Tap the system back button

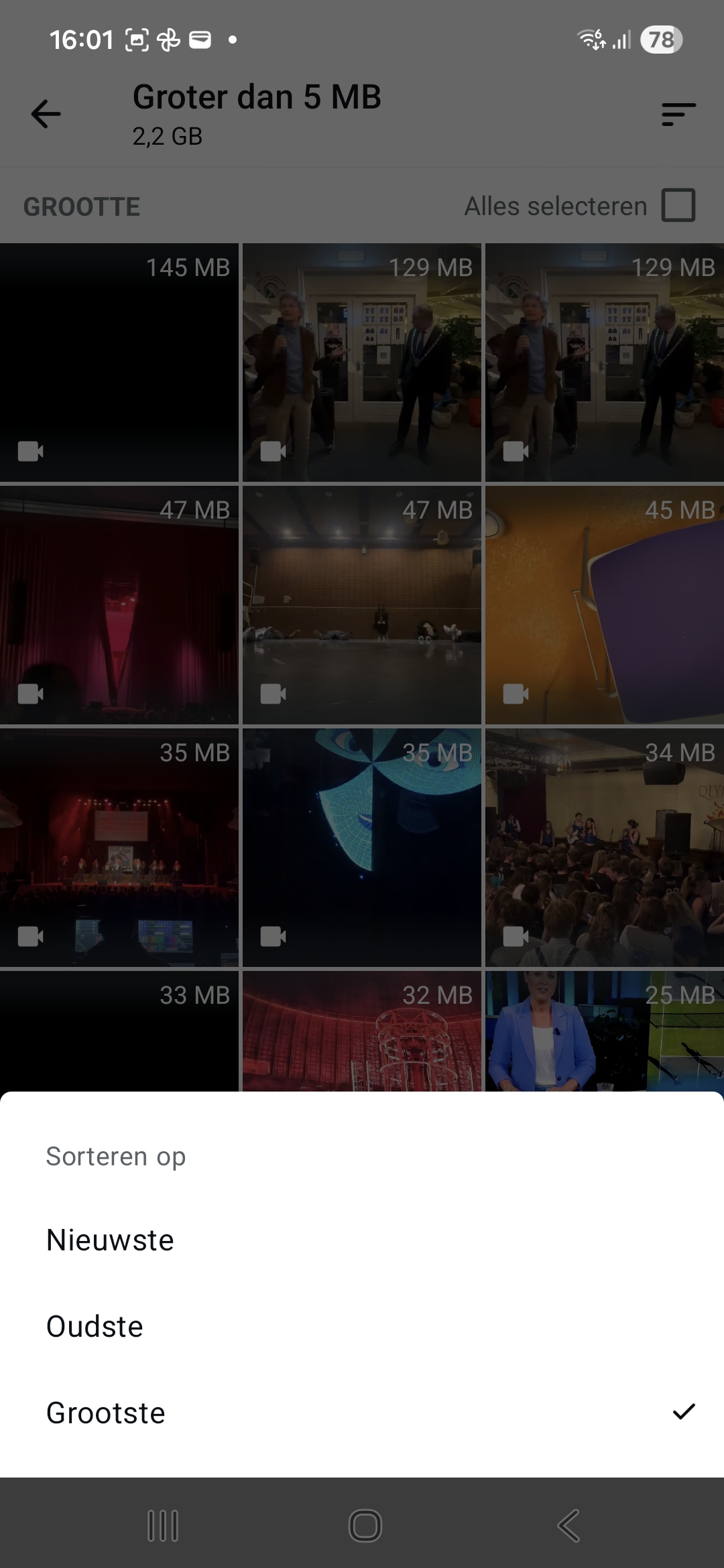click(568, 1526)
